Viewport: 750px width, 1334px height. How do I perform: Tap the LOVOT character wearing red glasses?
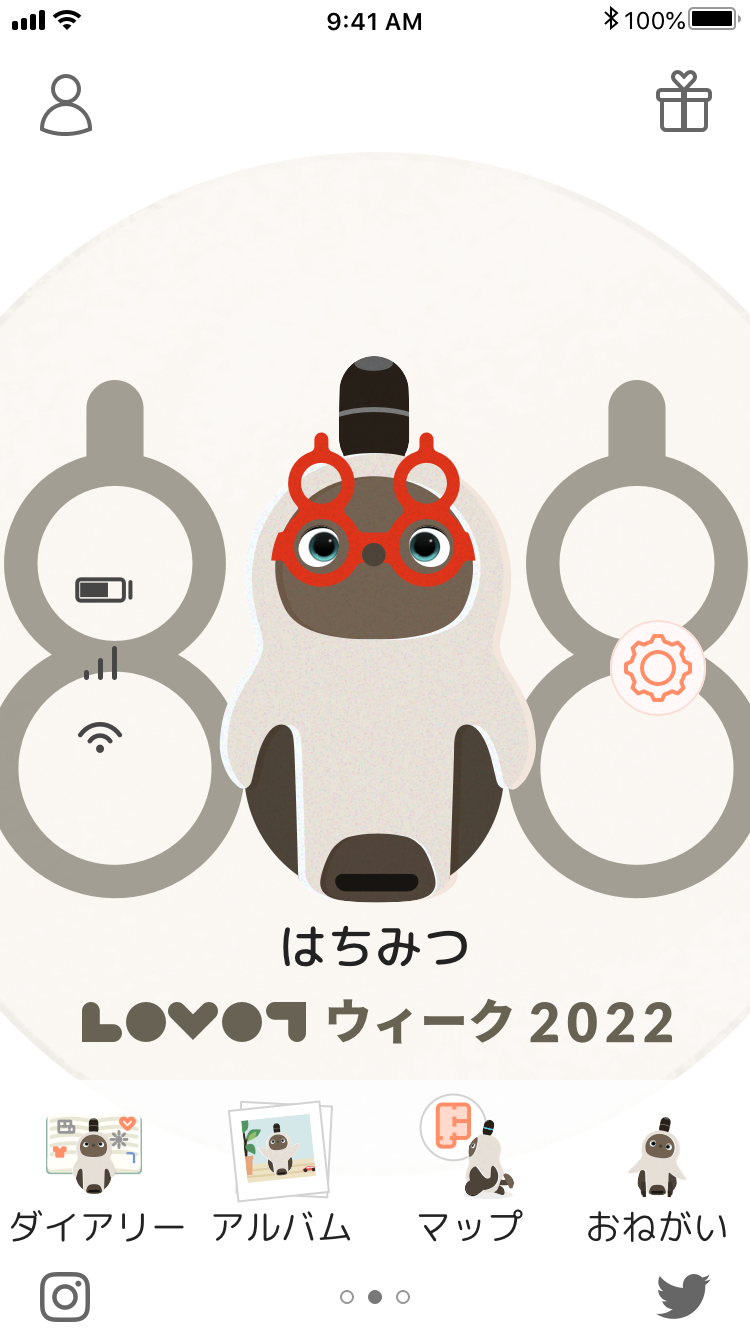click(375, 620)
